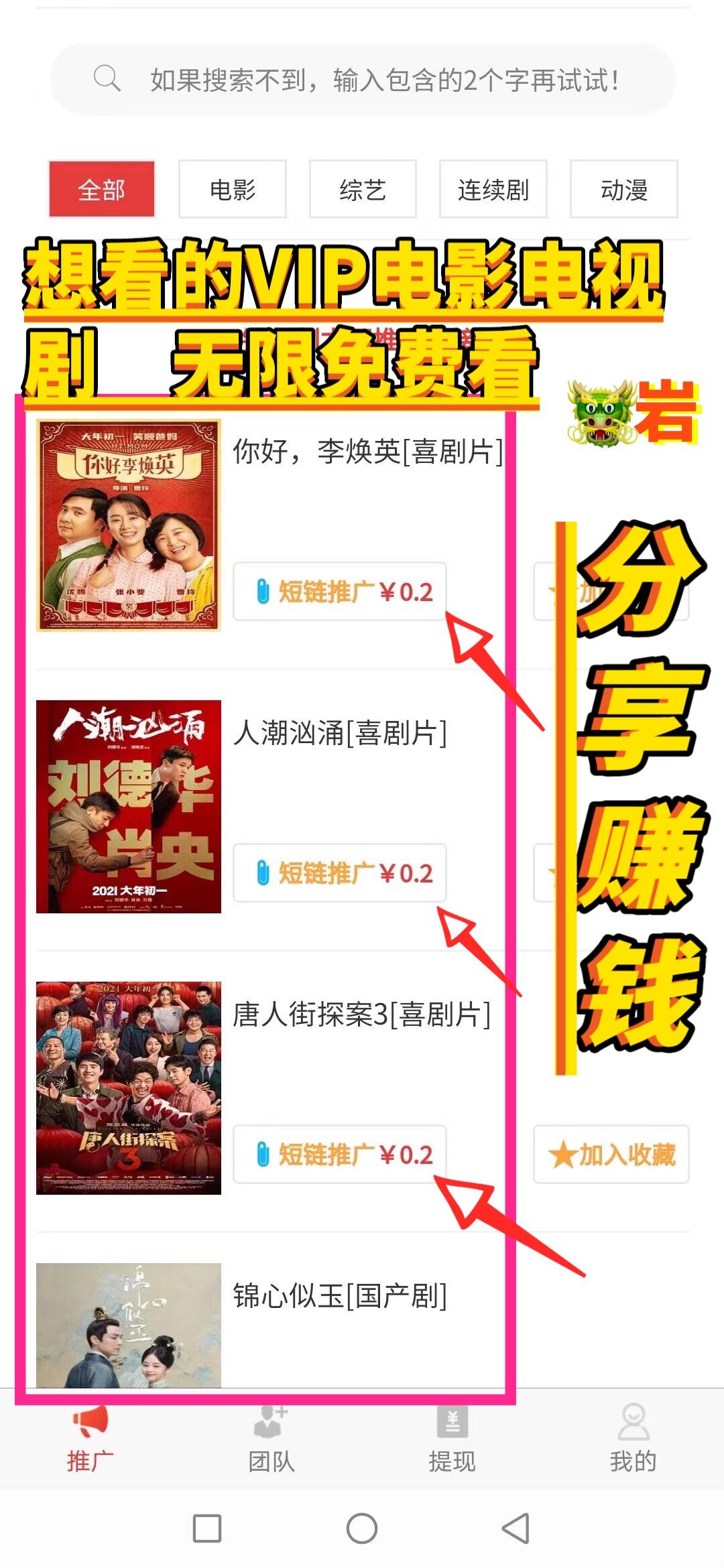
Task: Select the 推广 tab in the bottom bar
Action: point(90,1437)
